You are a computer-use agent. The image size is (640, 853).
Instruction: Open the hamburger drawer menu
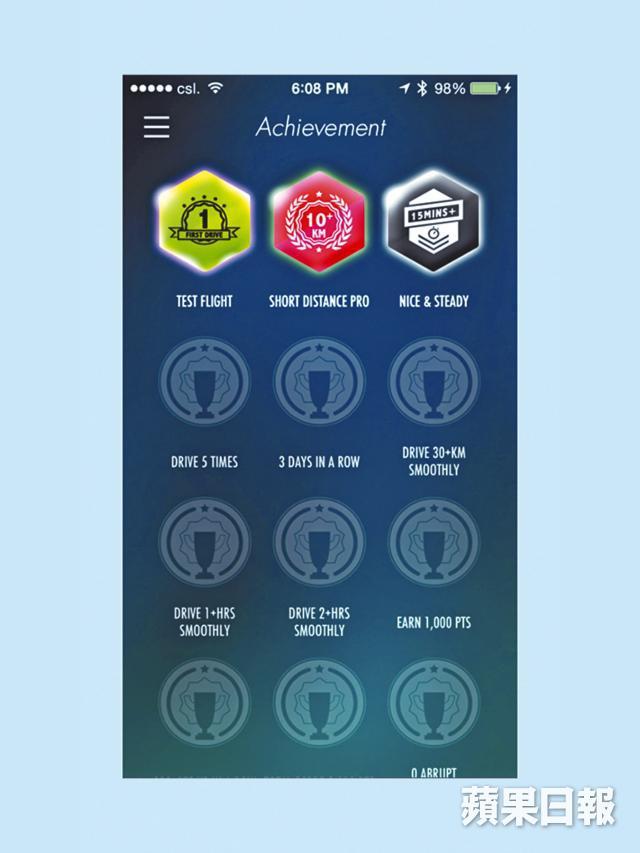[157, 127]
